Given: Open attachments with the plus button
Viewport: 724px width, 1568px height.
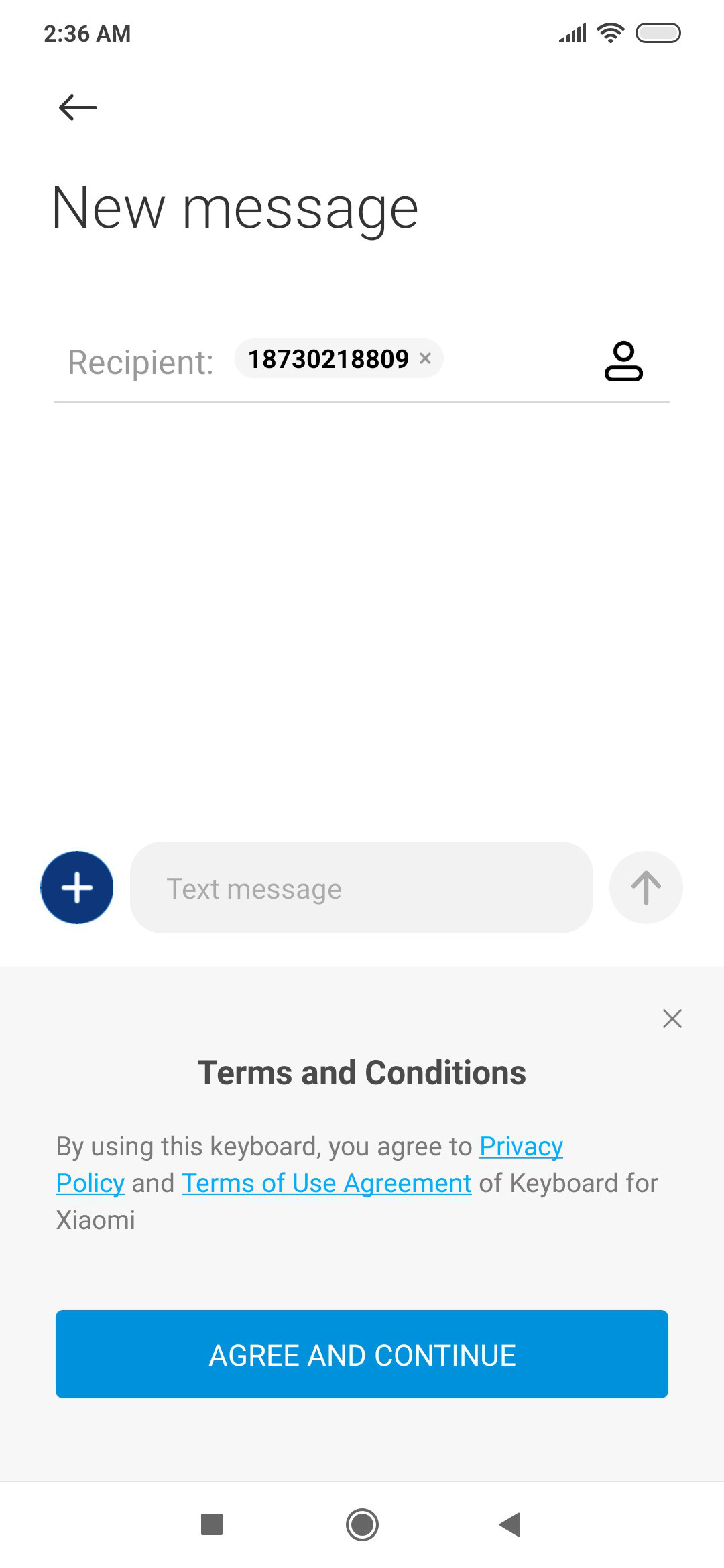Looking at the screenshot, I should [x=77, y=888].
